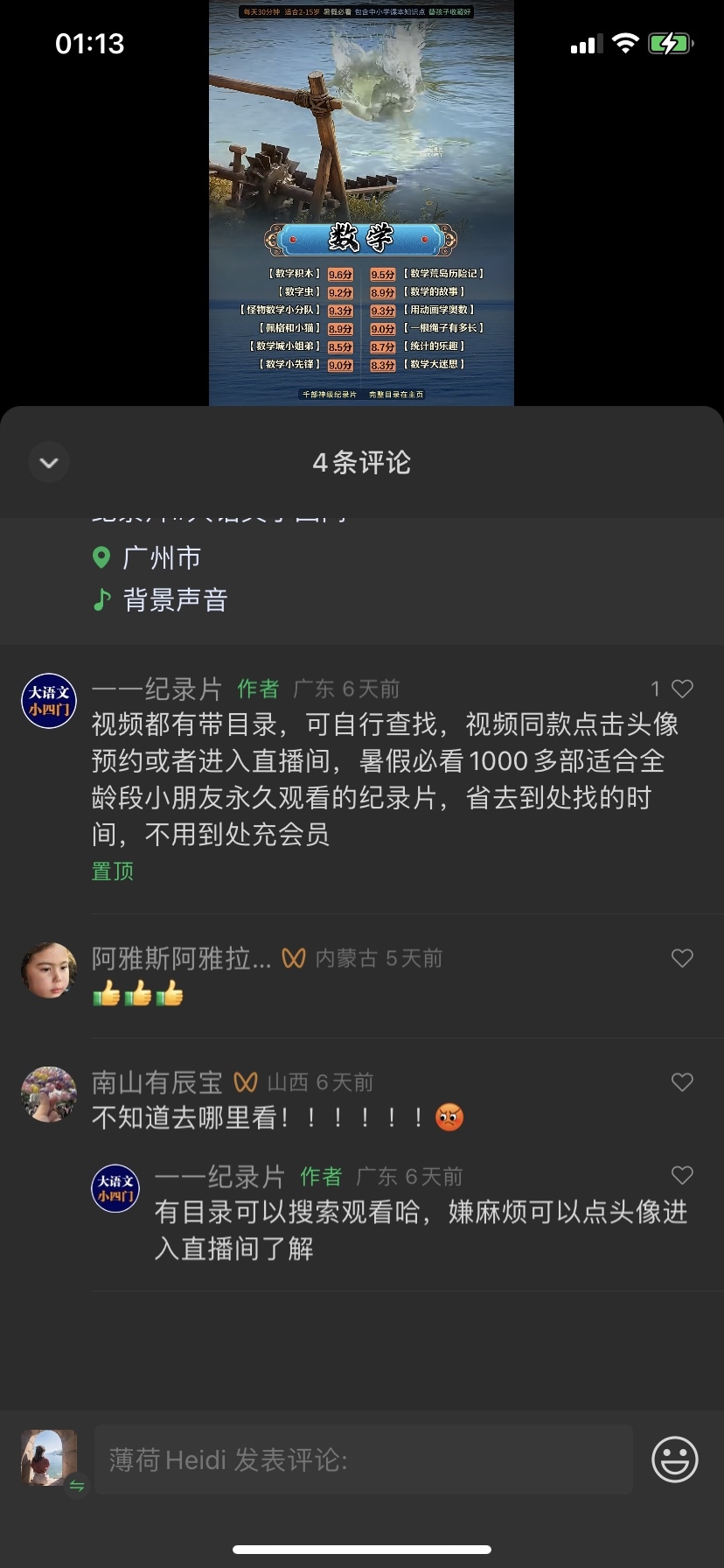Open the emoji picker

[x=674, y=1459]
